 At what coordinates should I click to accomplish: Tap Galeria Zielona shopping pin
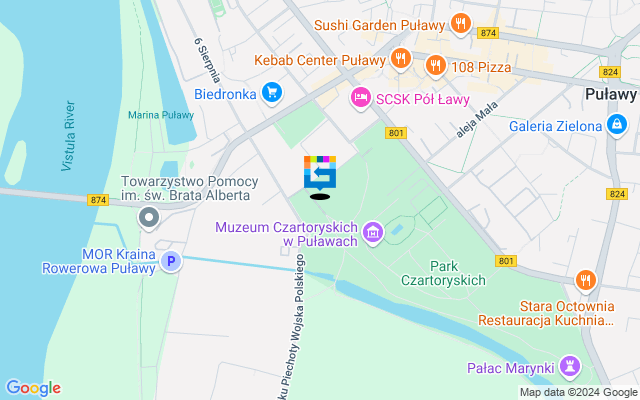click(617, 125)
